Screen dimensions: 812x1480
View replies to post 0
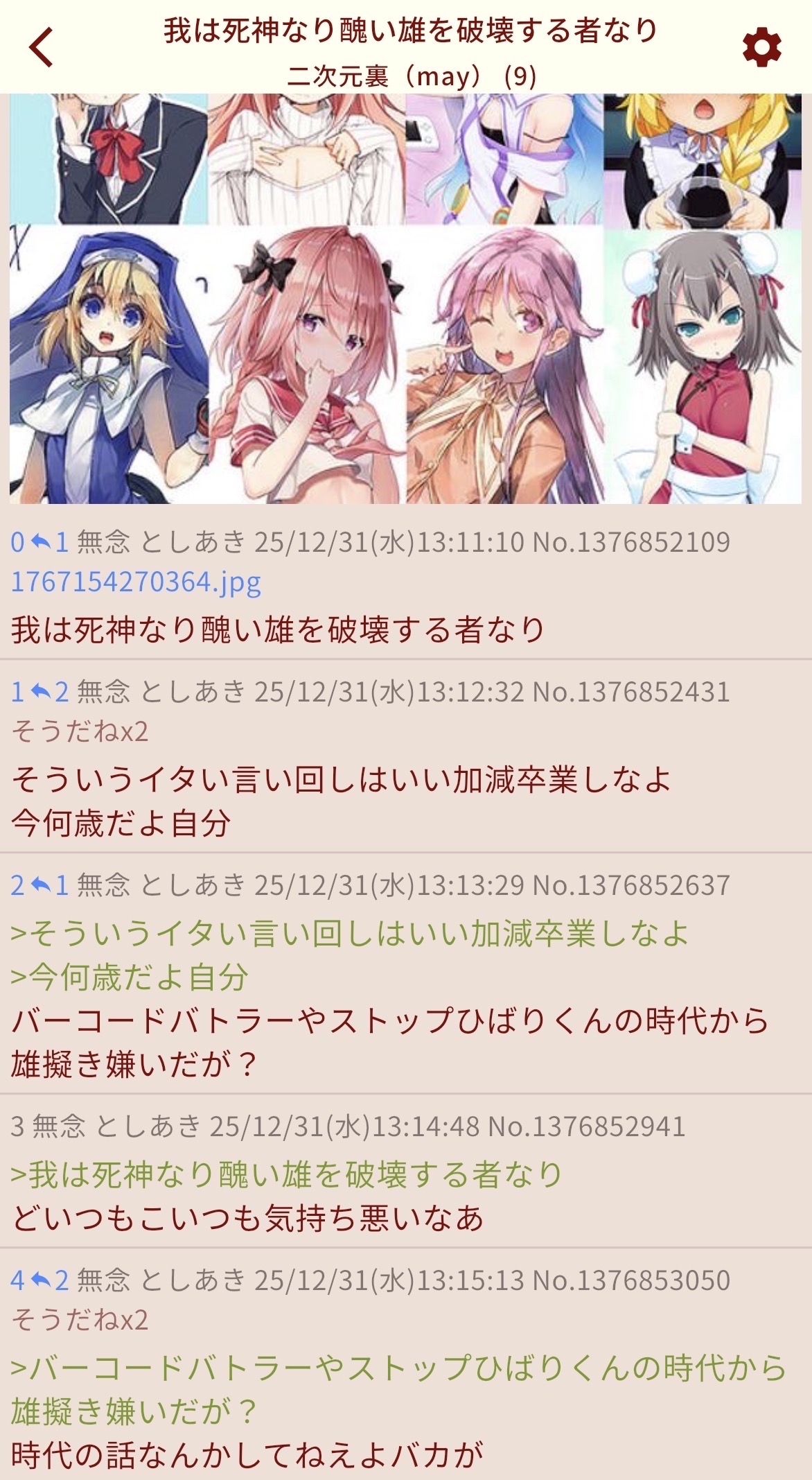pyautogui.click(x=50, y=542)
